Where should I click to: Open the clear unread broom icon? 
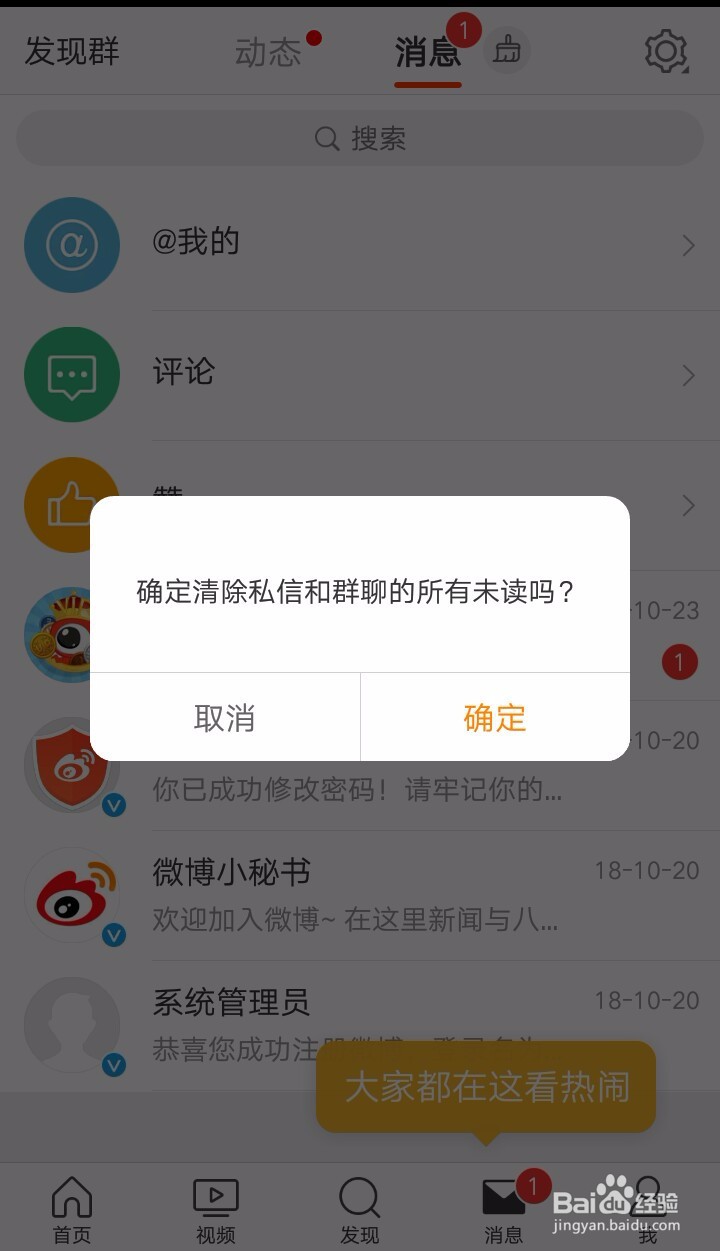pos(507,50)
